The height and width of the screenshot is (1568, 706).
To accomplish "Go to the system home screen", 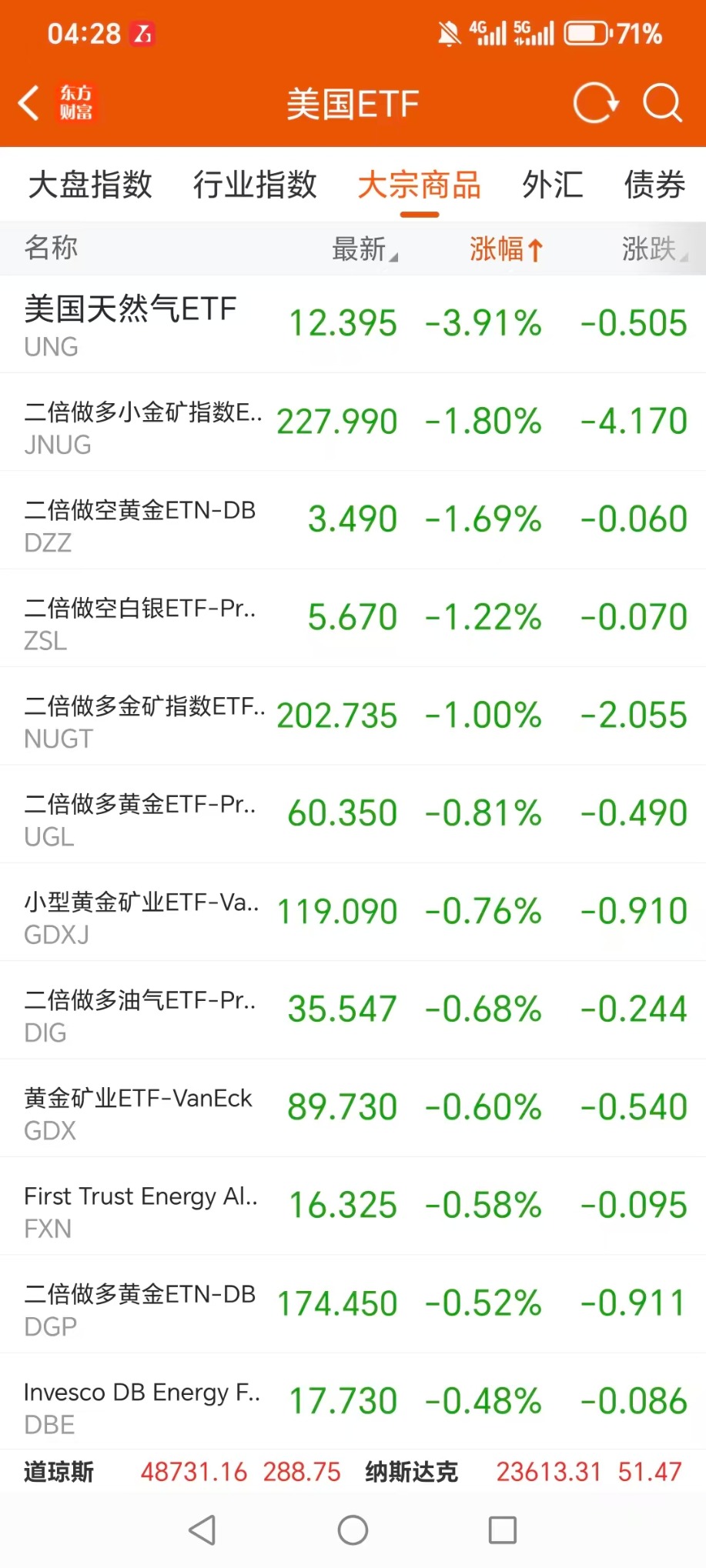I will (353, 1530).
